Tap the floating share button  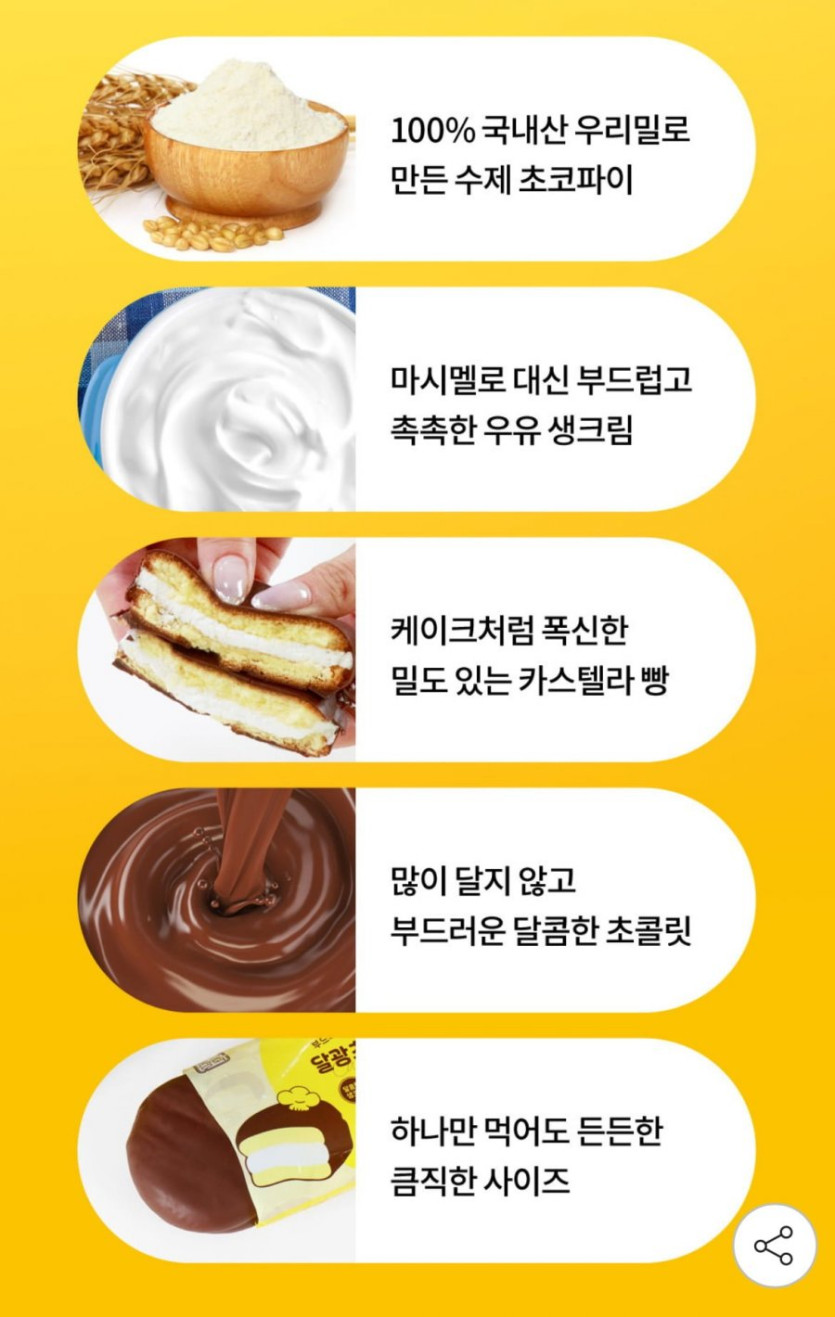point(774,1245)
